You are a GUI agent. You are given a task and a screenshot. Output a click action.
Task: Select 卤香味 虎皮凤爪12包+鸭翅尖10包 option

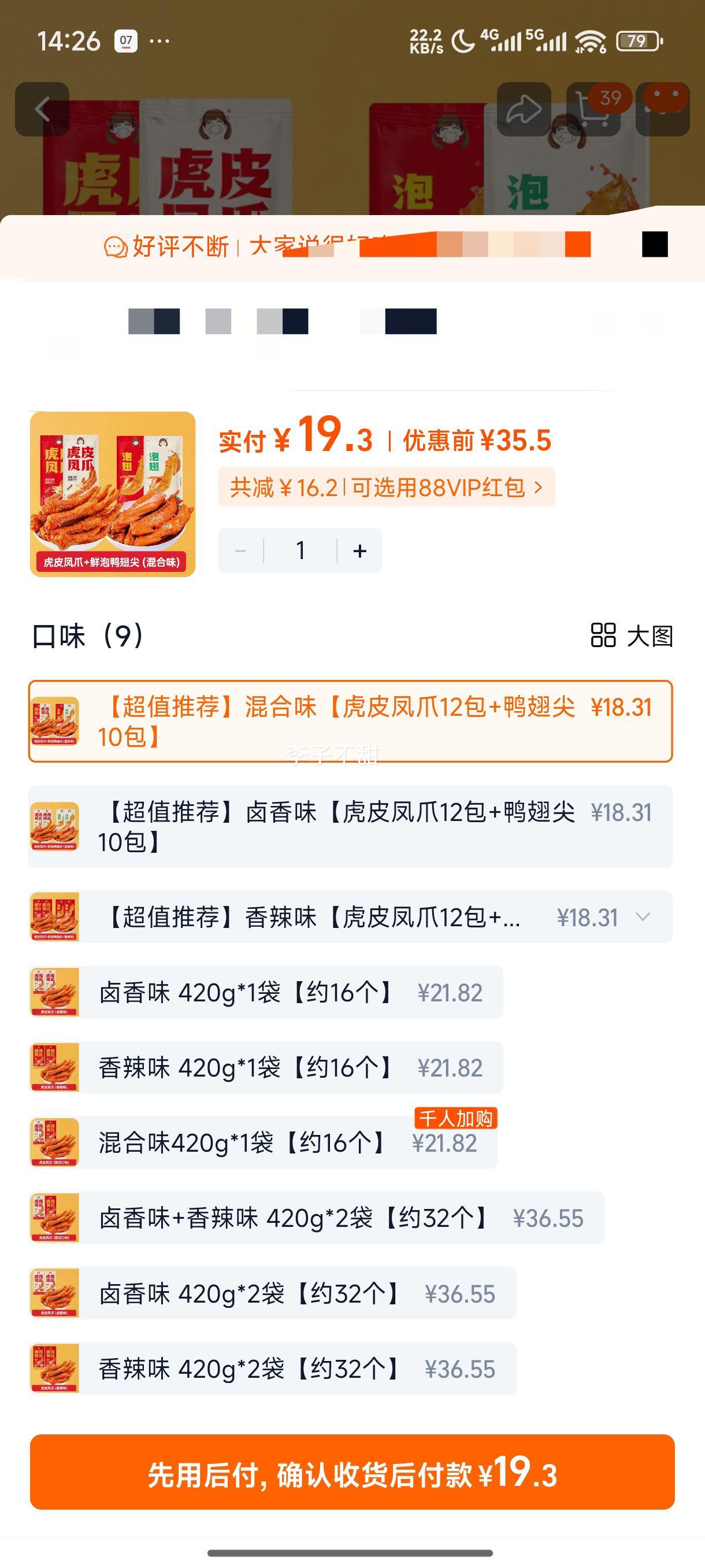(x=350, y=827)
